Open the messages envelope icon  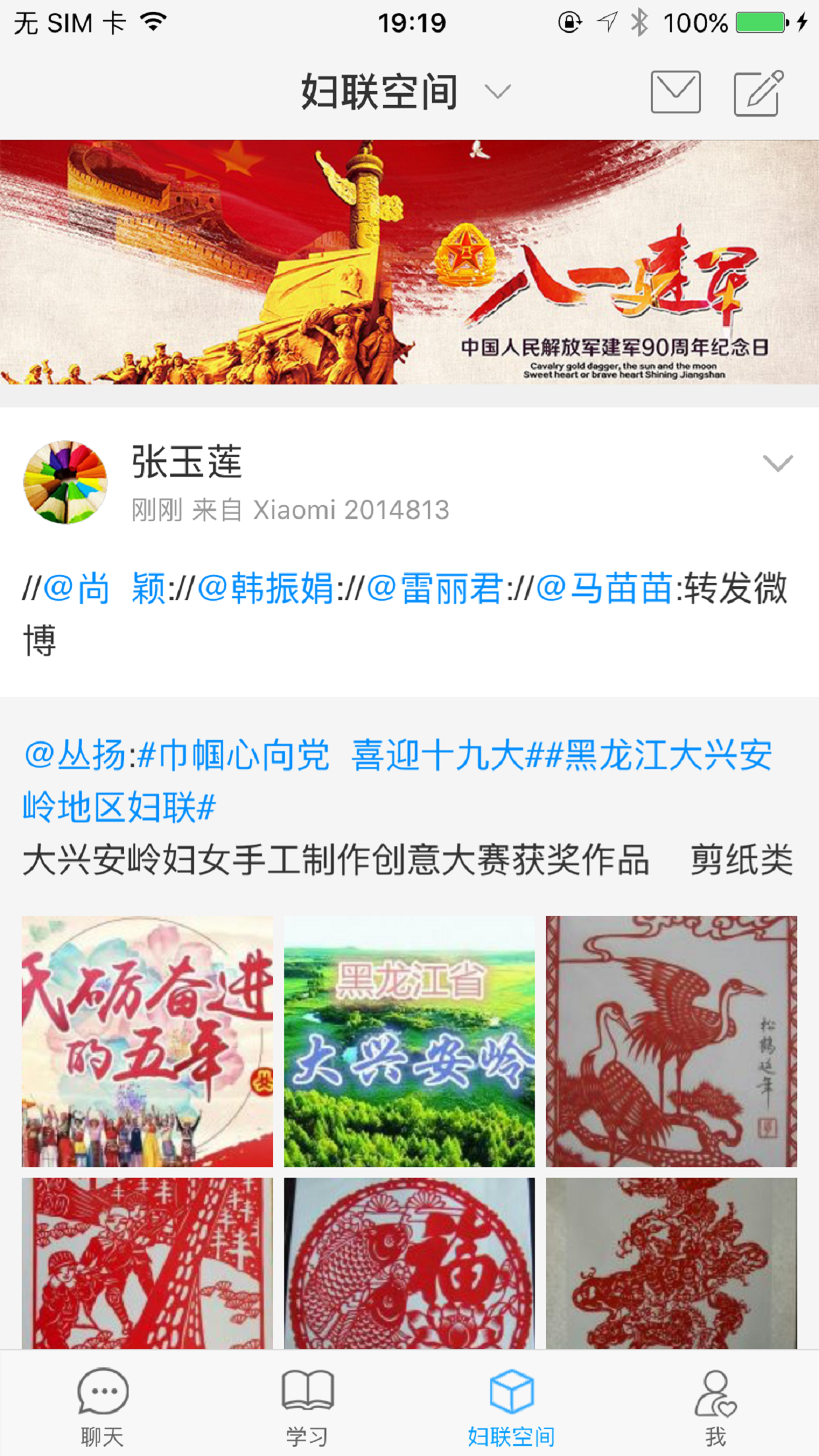pyautogui.click(x=675, y=92)
